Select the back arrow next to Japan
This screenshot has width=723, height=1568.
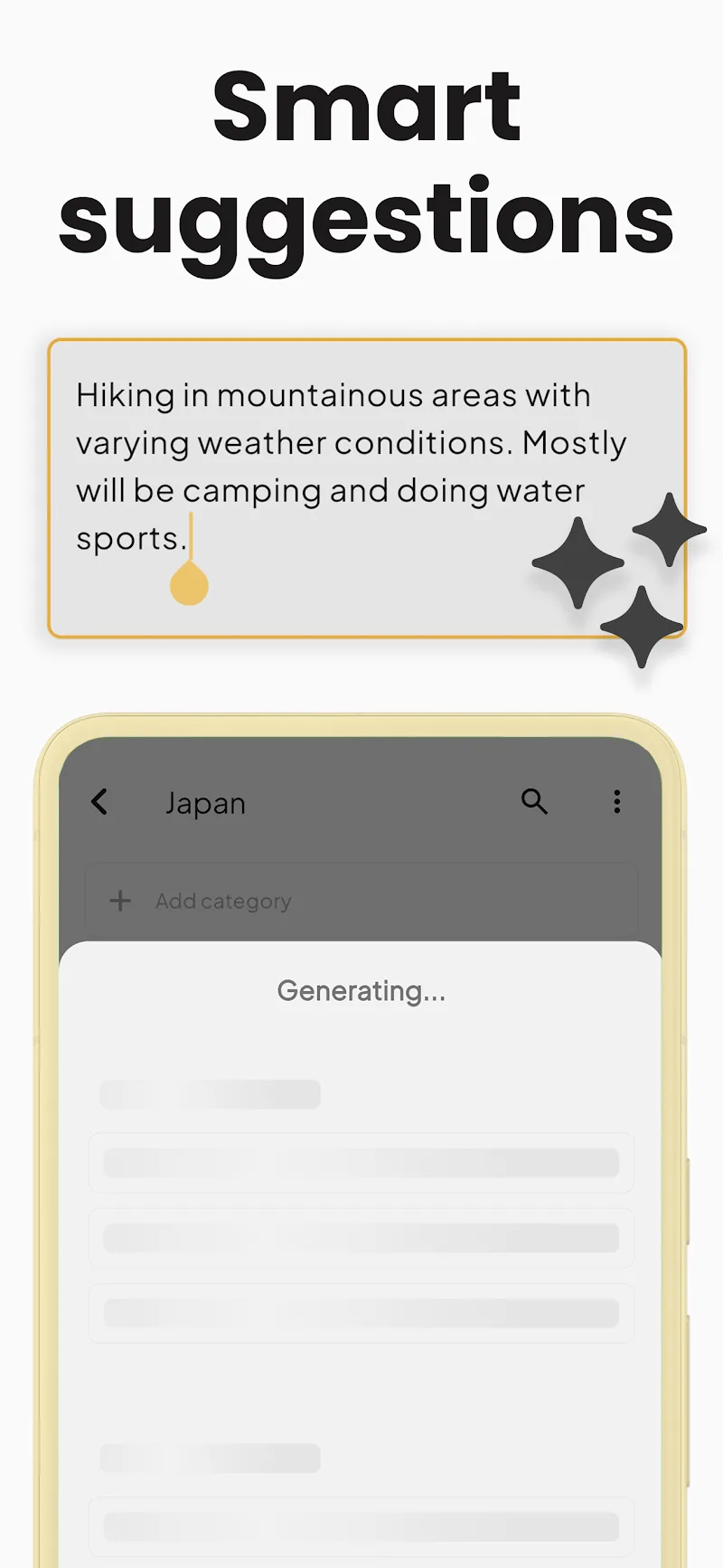tap(100, 802)
